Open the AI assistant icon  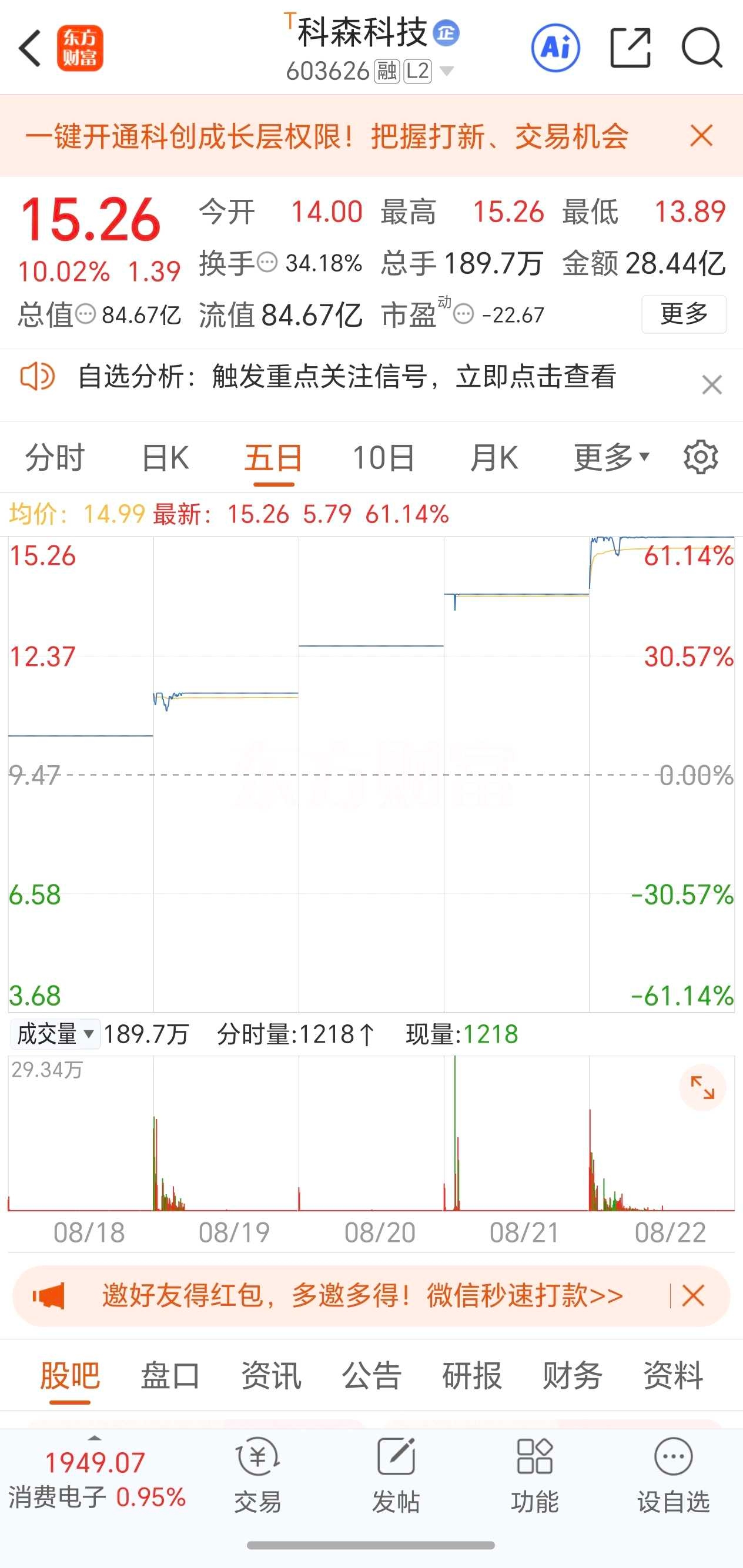[x=555, y=48]
